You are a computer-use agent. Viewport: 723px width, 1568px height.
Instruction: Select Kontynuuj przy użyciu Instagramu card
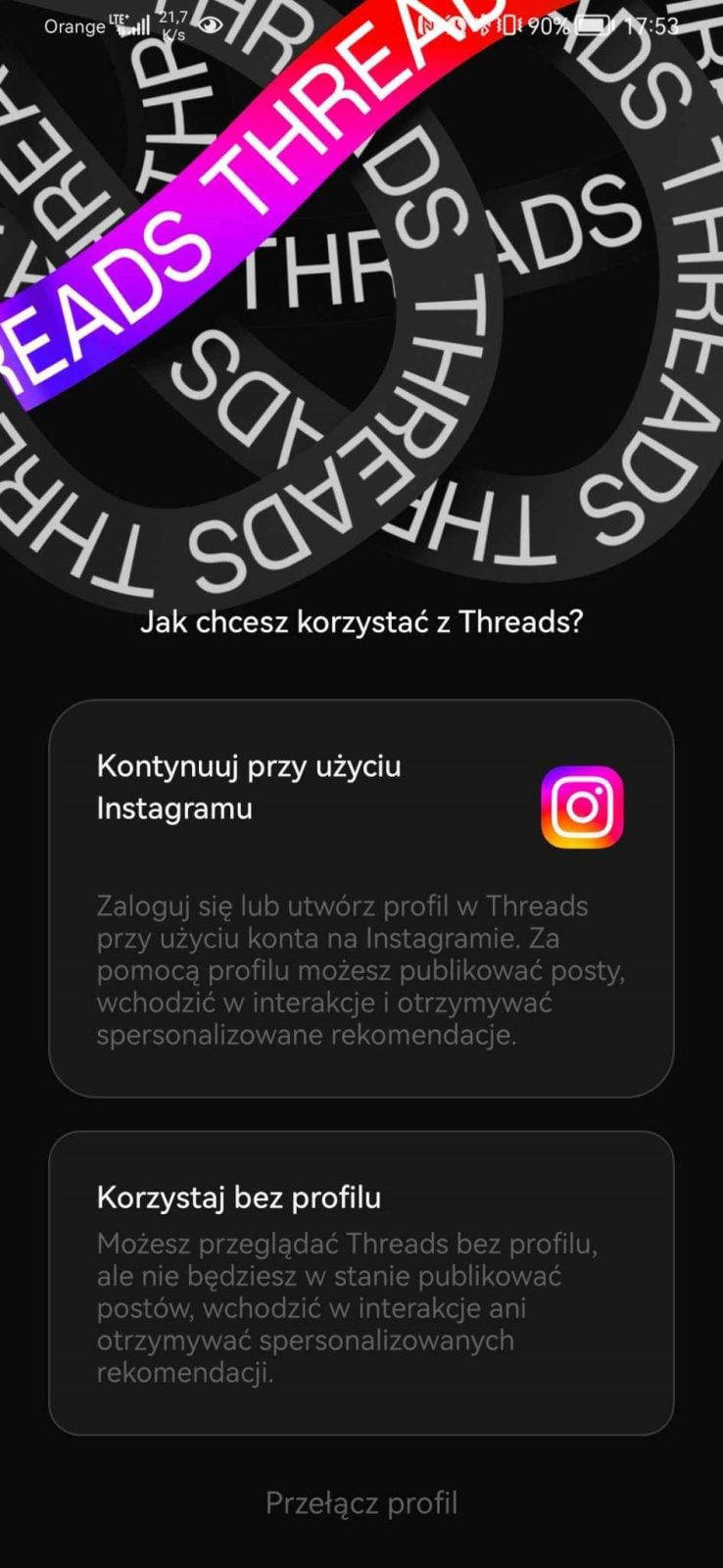tap(361, 897)
